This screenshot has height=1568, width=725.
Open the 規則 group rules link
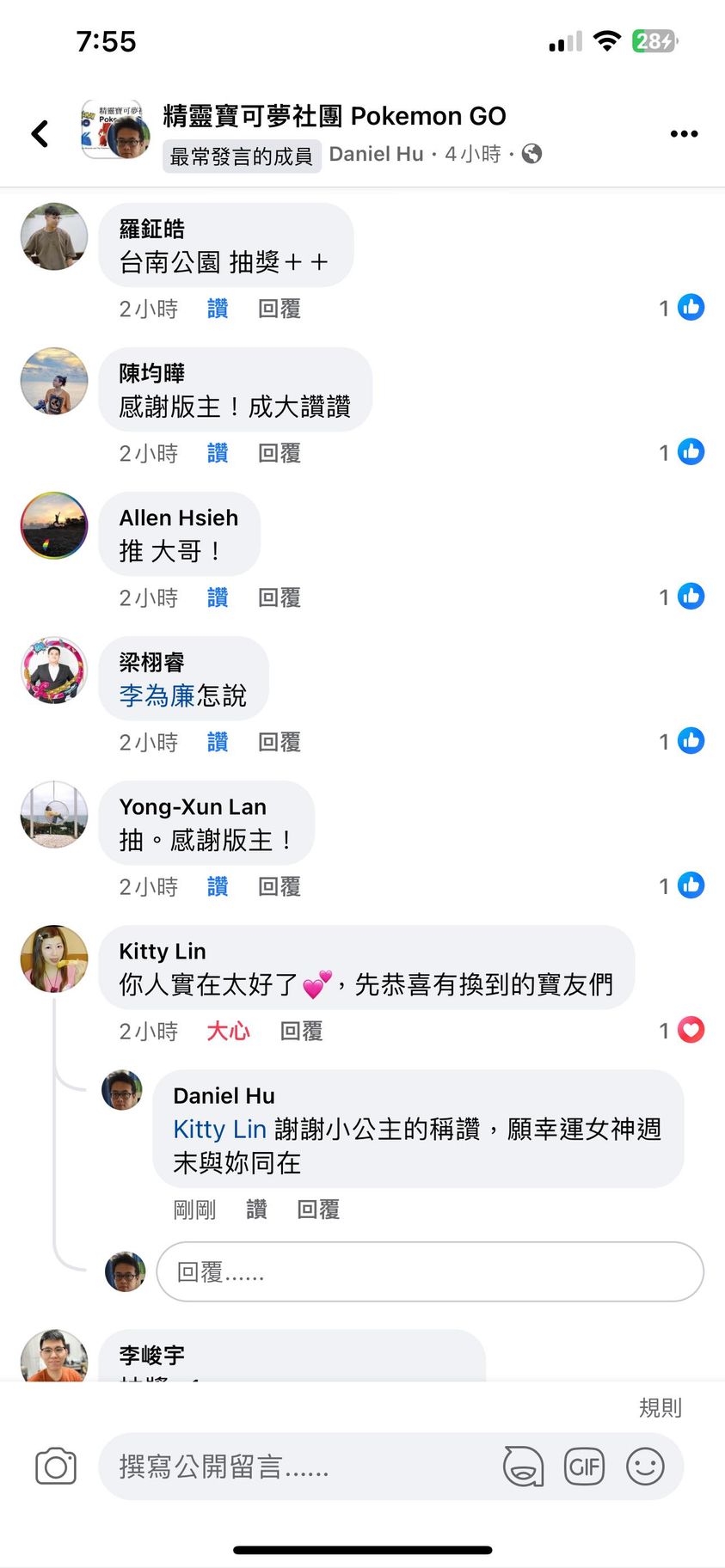click(x=660, y=1407)
